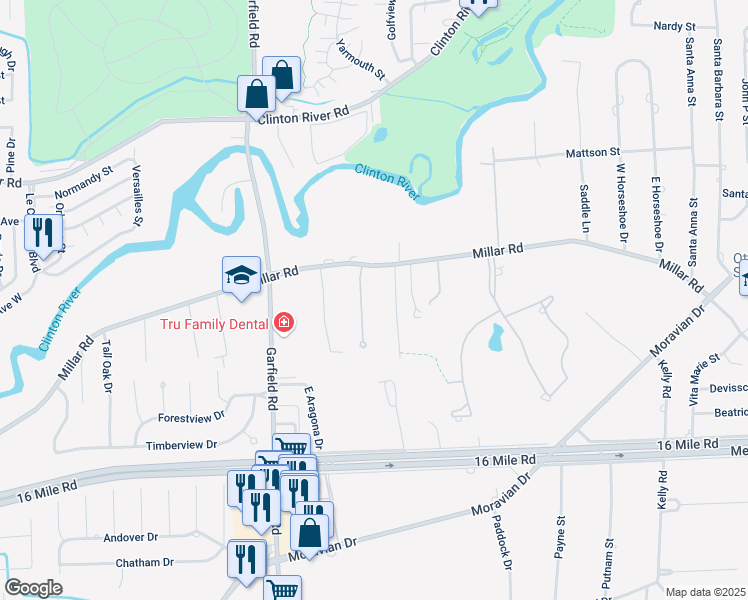Viewport: 748px width, 600px height.
Task: Open the restaurant marker near Normandy St
Action: [44, 233]
